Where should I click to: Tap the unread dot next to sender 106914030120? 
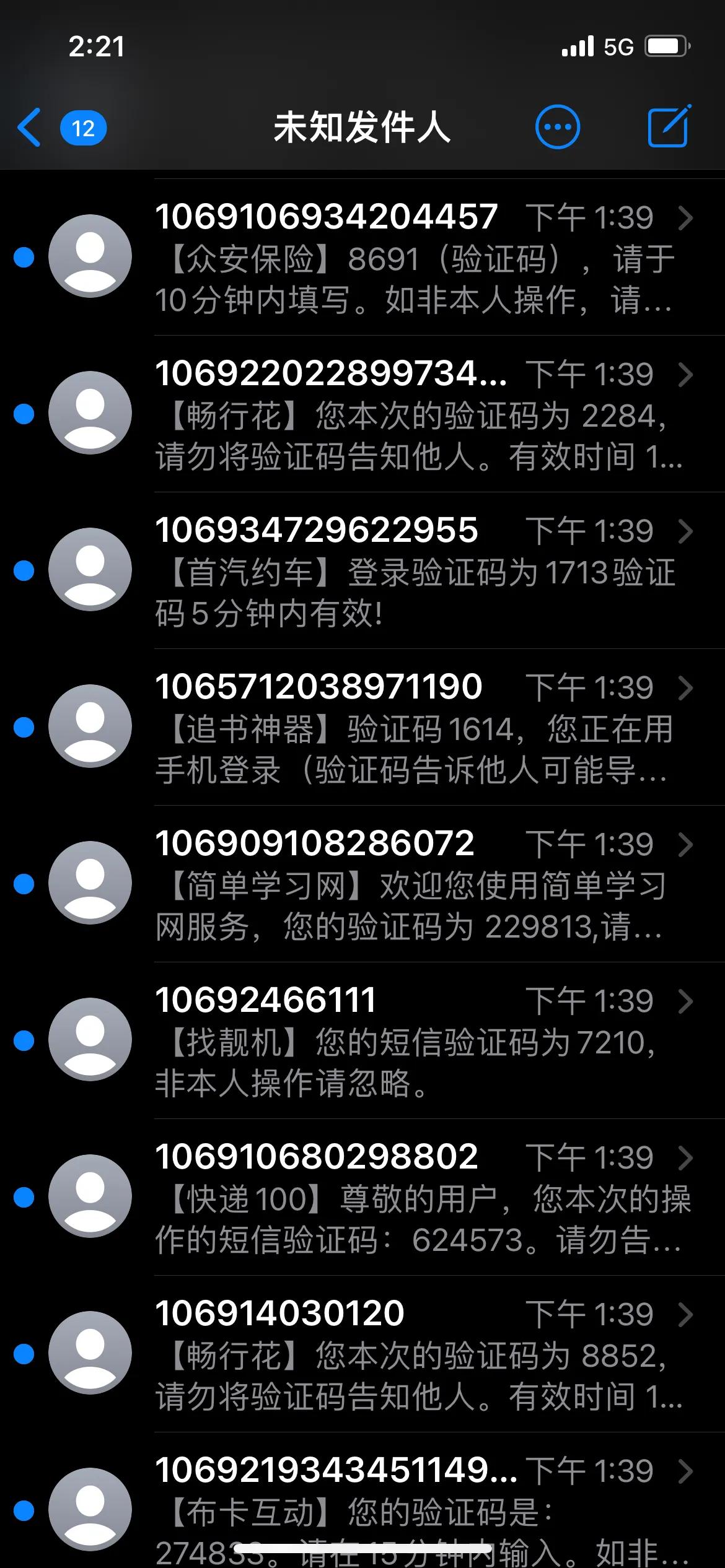point(22,1353)
